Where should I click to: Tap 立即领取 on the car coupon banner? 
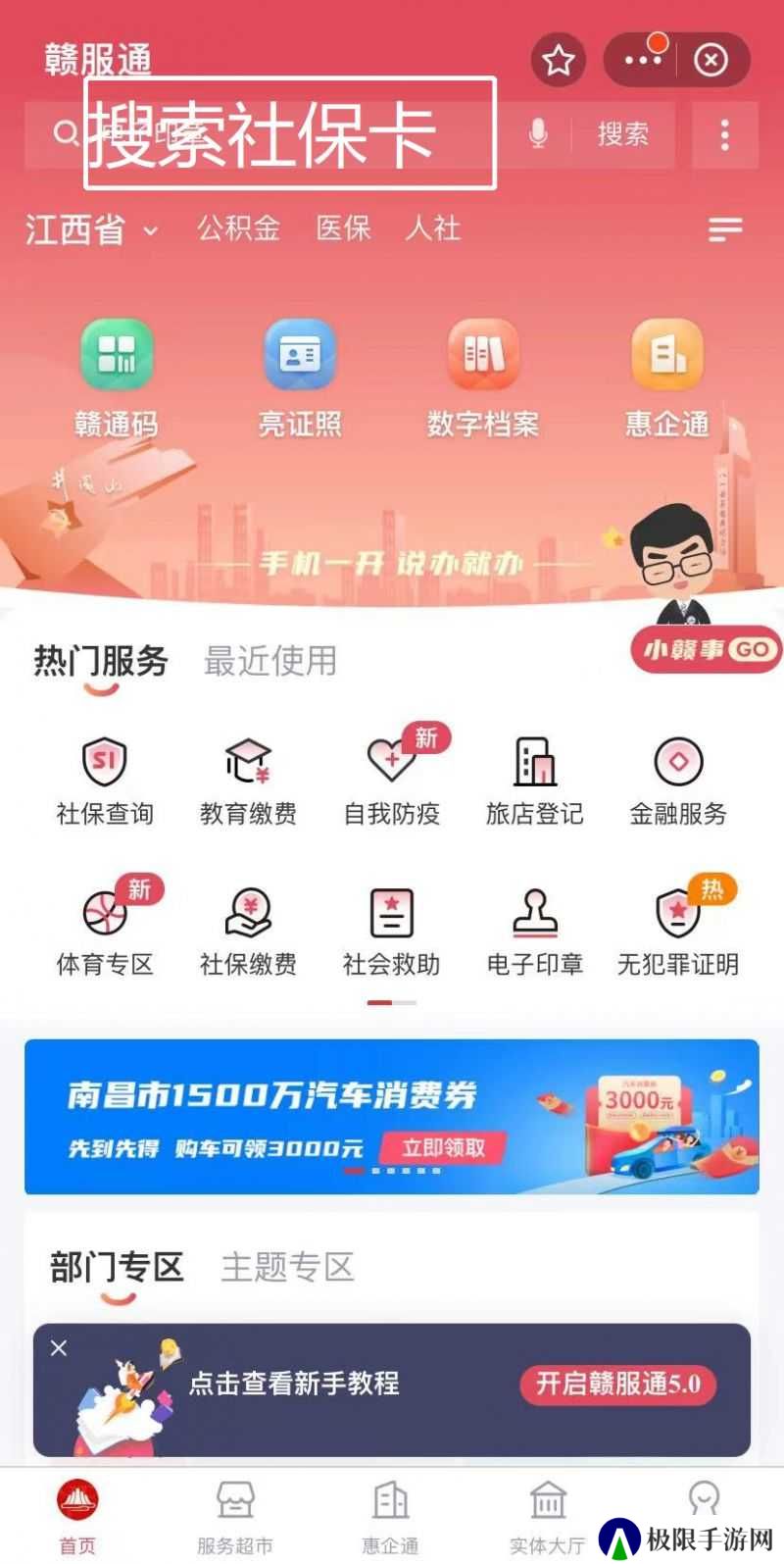[444, 1147]
